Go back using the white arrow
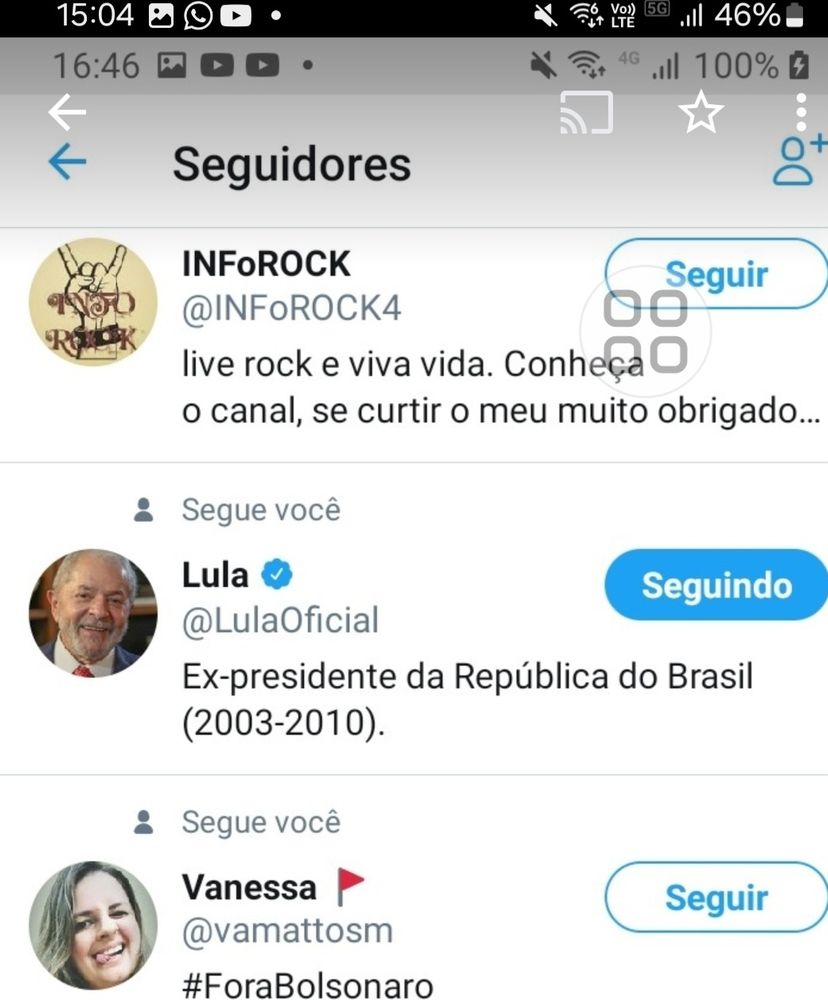 tap(67, 112)
